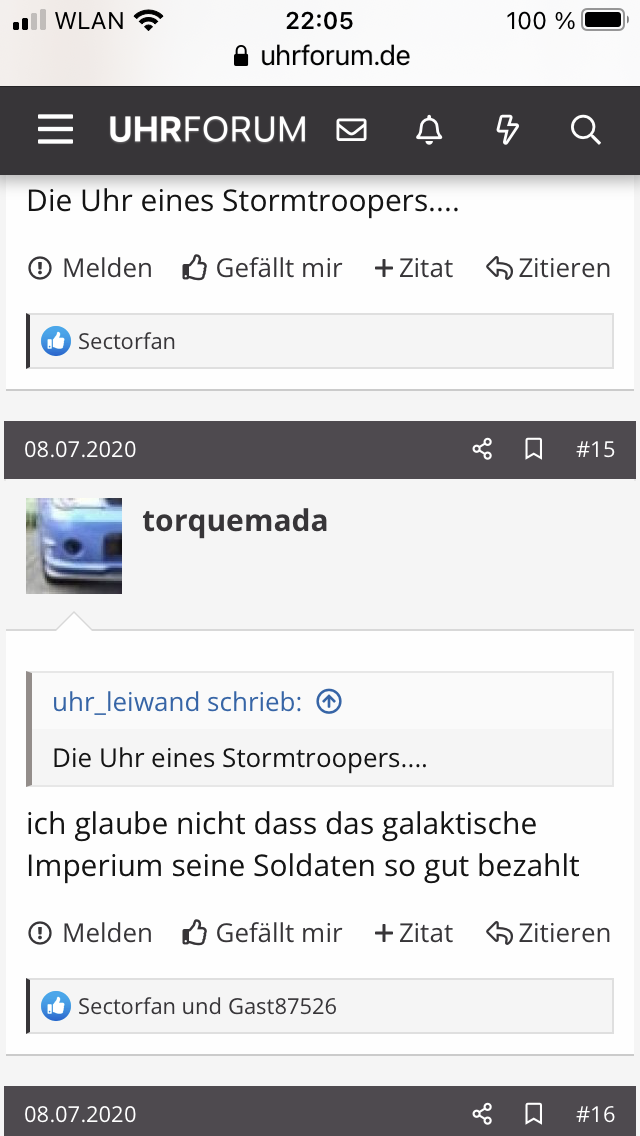Add torquemada's post to multi-quote (+Zitat)
This screenshot has height=1136, width=640.
(413, 933)
